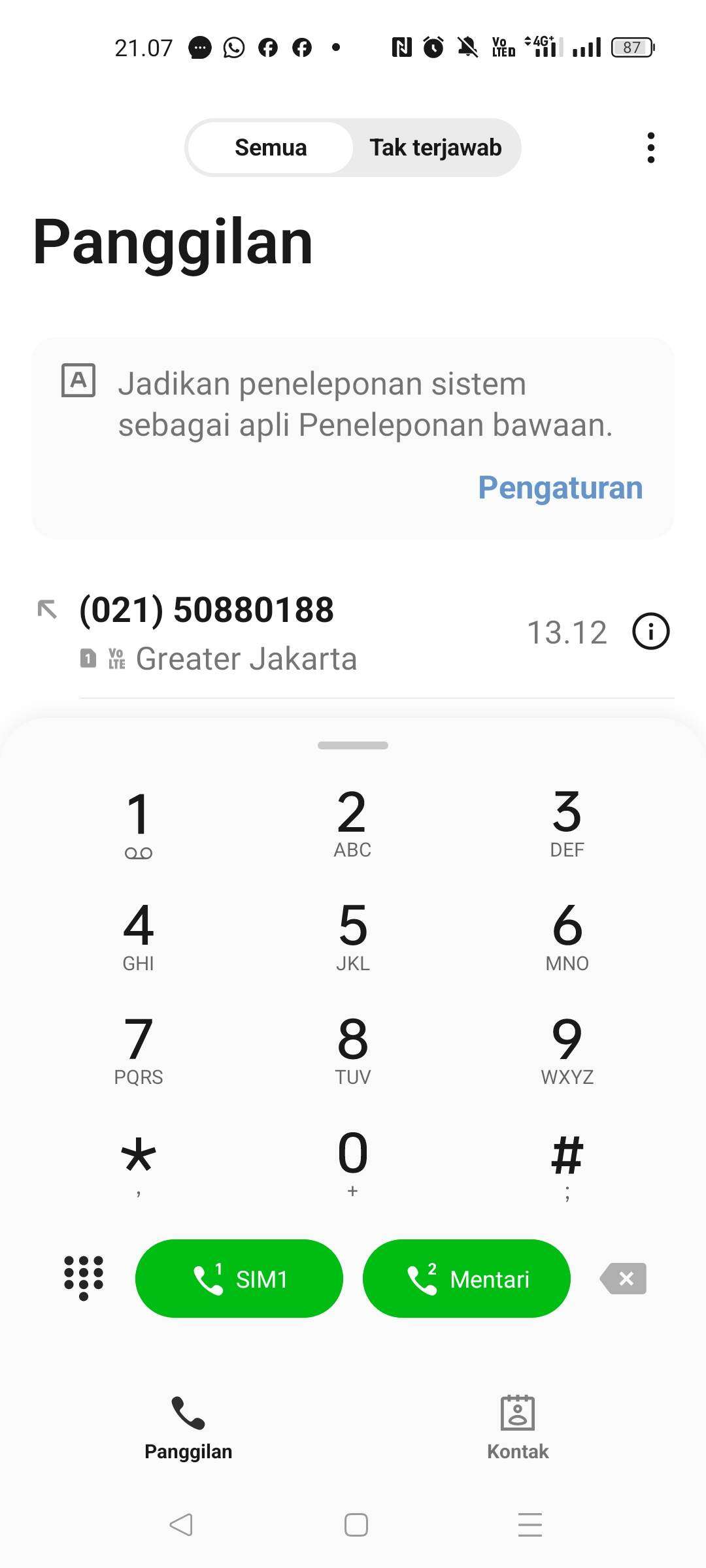Delete the last digit with backspace
706x1568 pixels.
(623, 1279)
